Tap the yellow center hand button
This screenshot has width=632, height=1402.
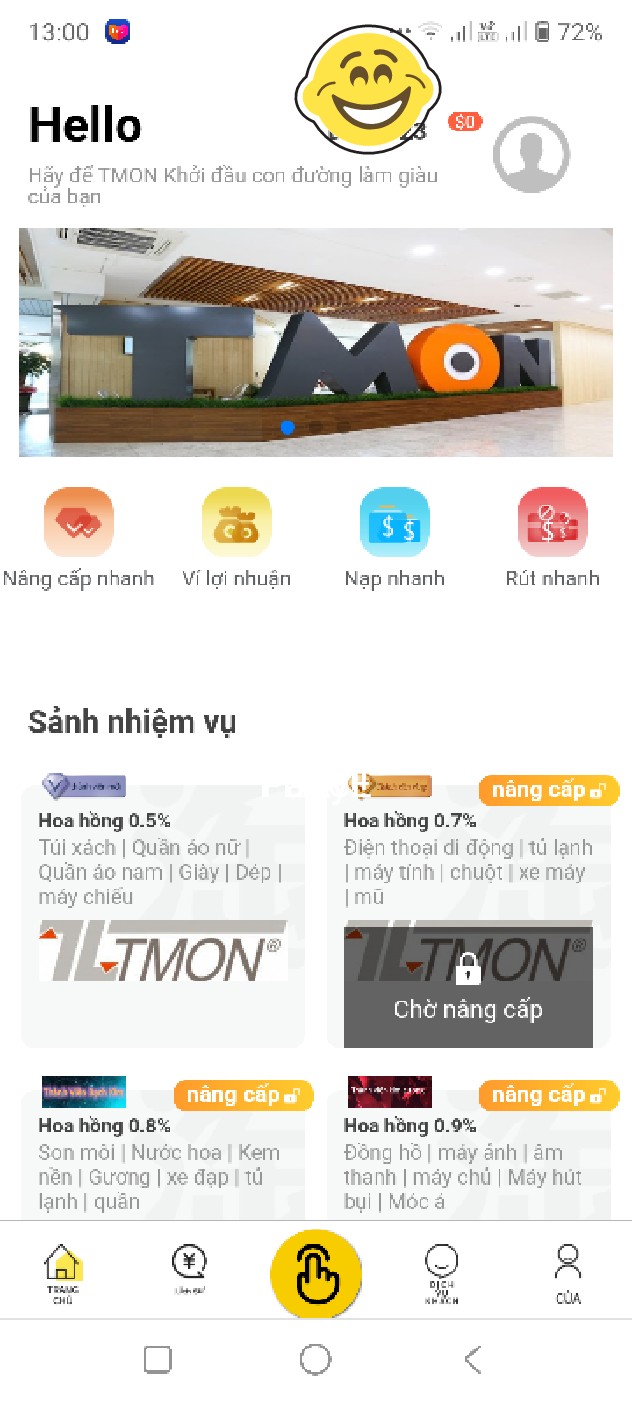pyautogui.click(x=316, y=1273)
